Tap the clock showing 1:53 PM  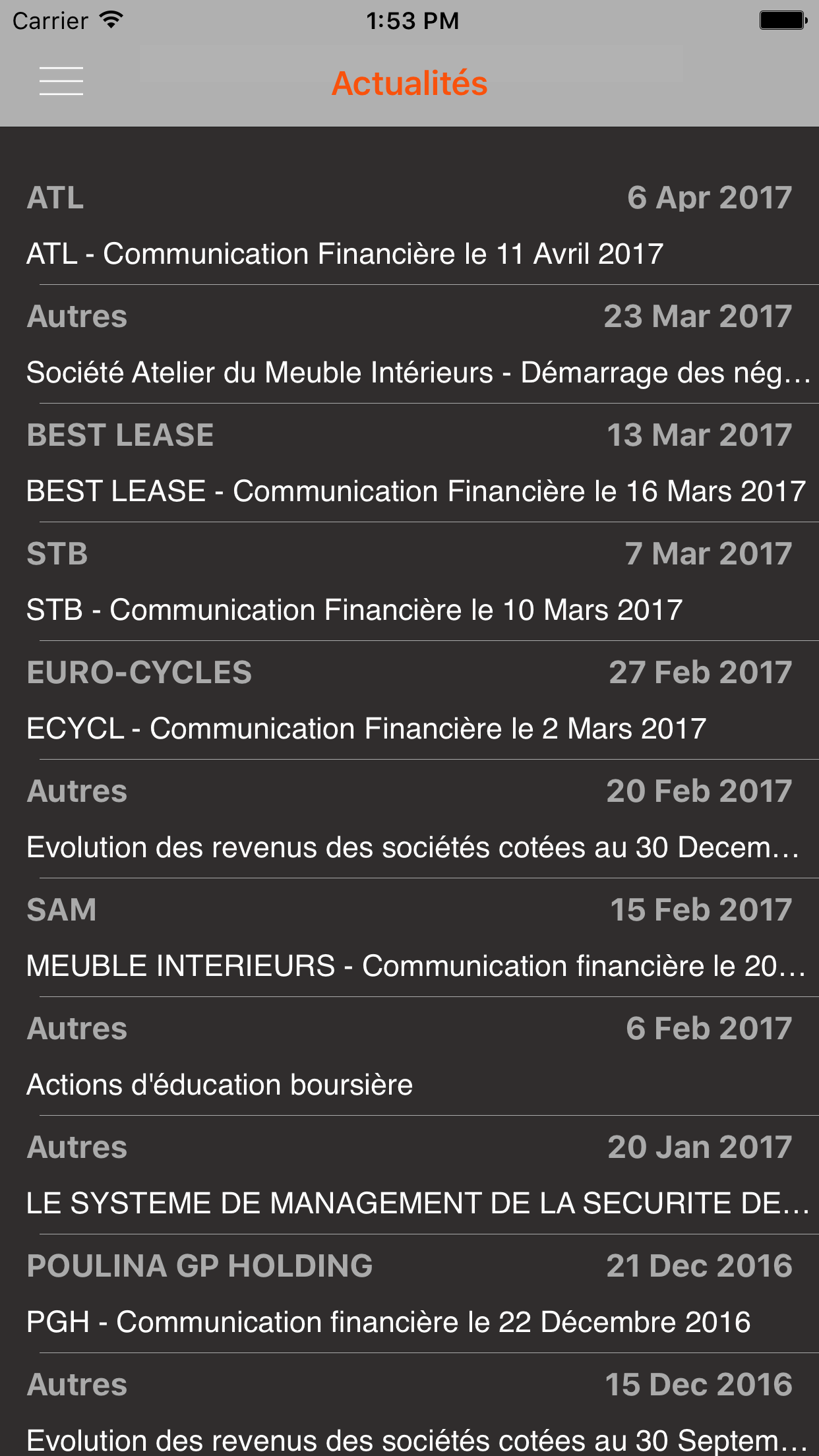[409, 20]
